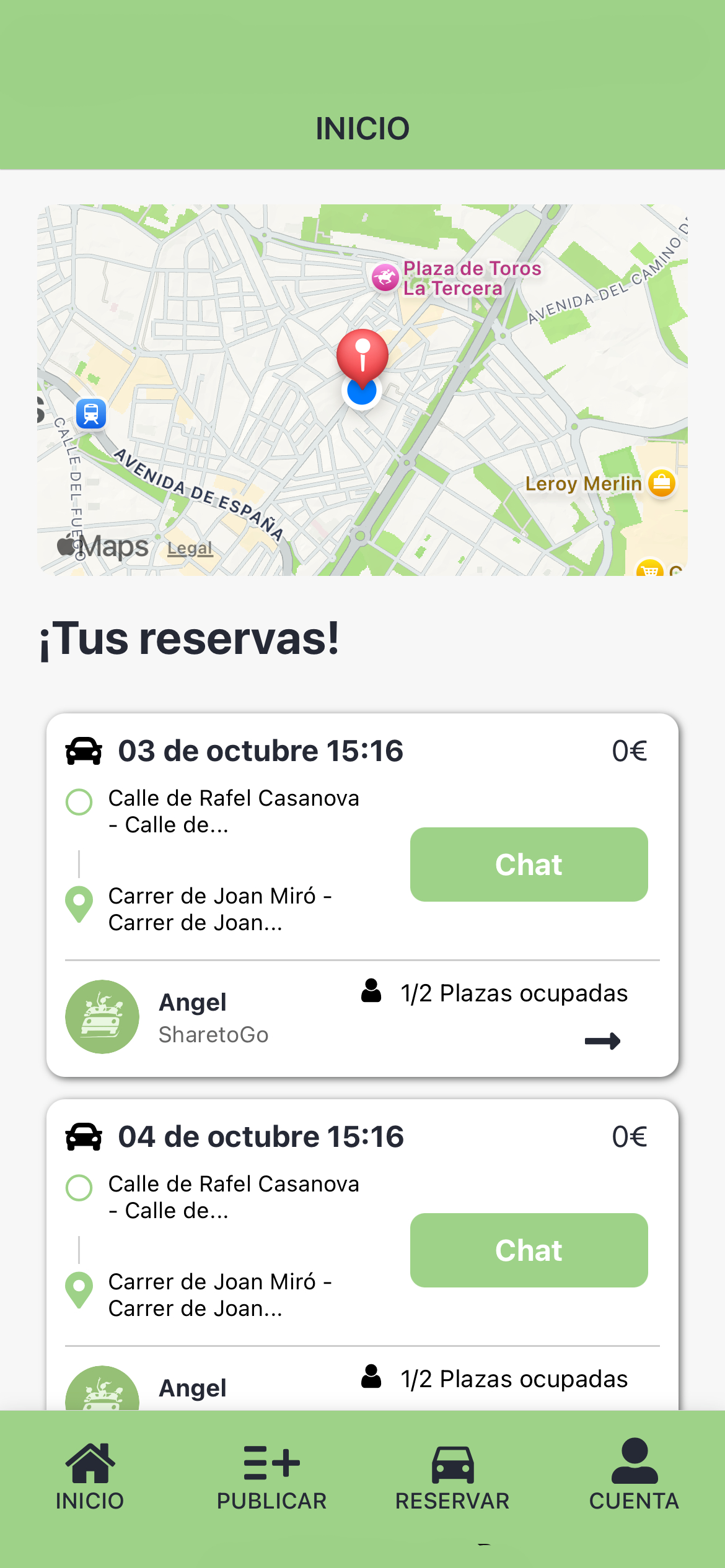Switch to the INICIO tab
Viewport: 725px width, 1568px height.
click(90, 1475)
